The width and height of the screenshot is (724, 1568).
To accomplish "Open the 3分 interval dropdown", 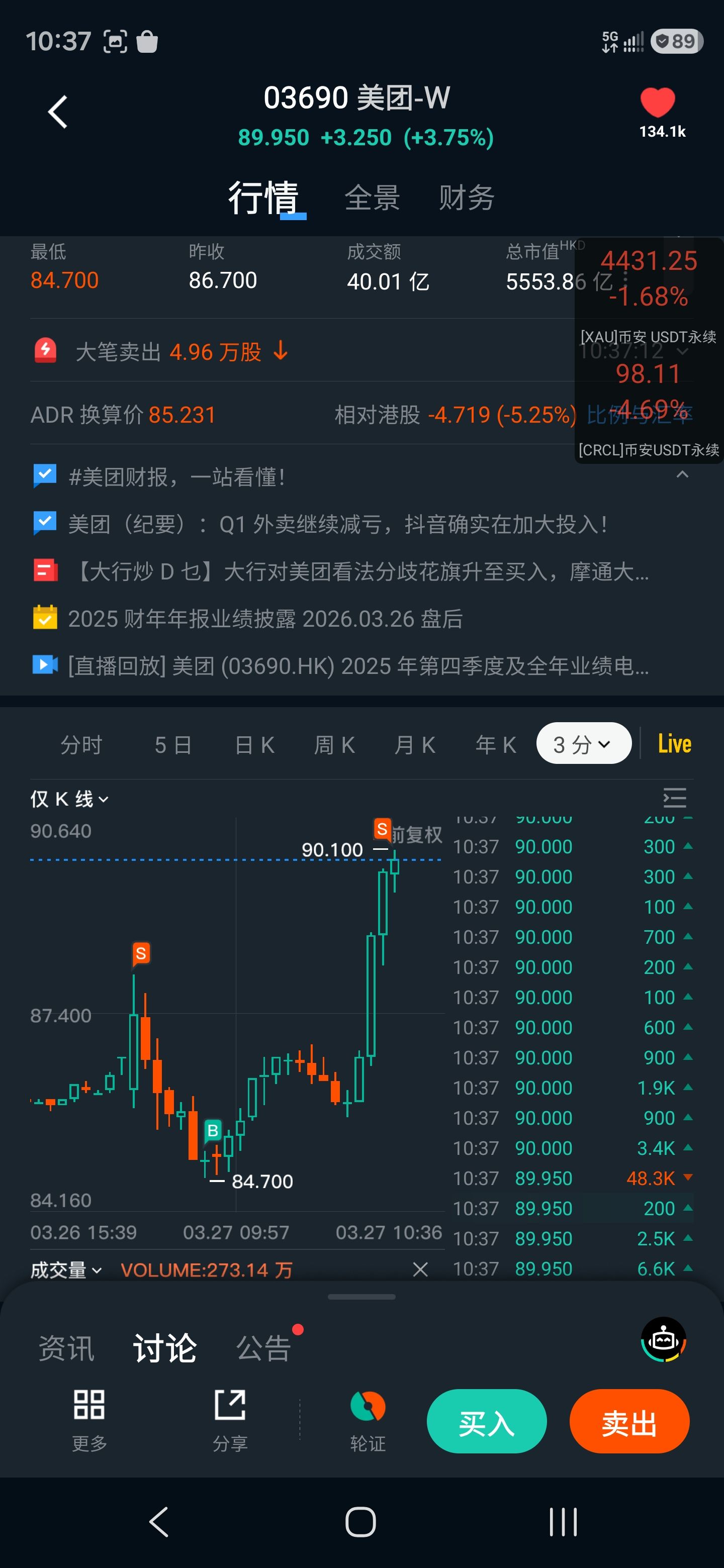I will click(583, 744).
